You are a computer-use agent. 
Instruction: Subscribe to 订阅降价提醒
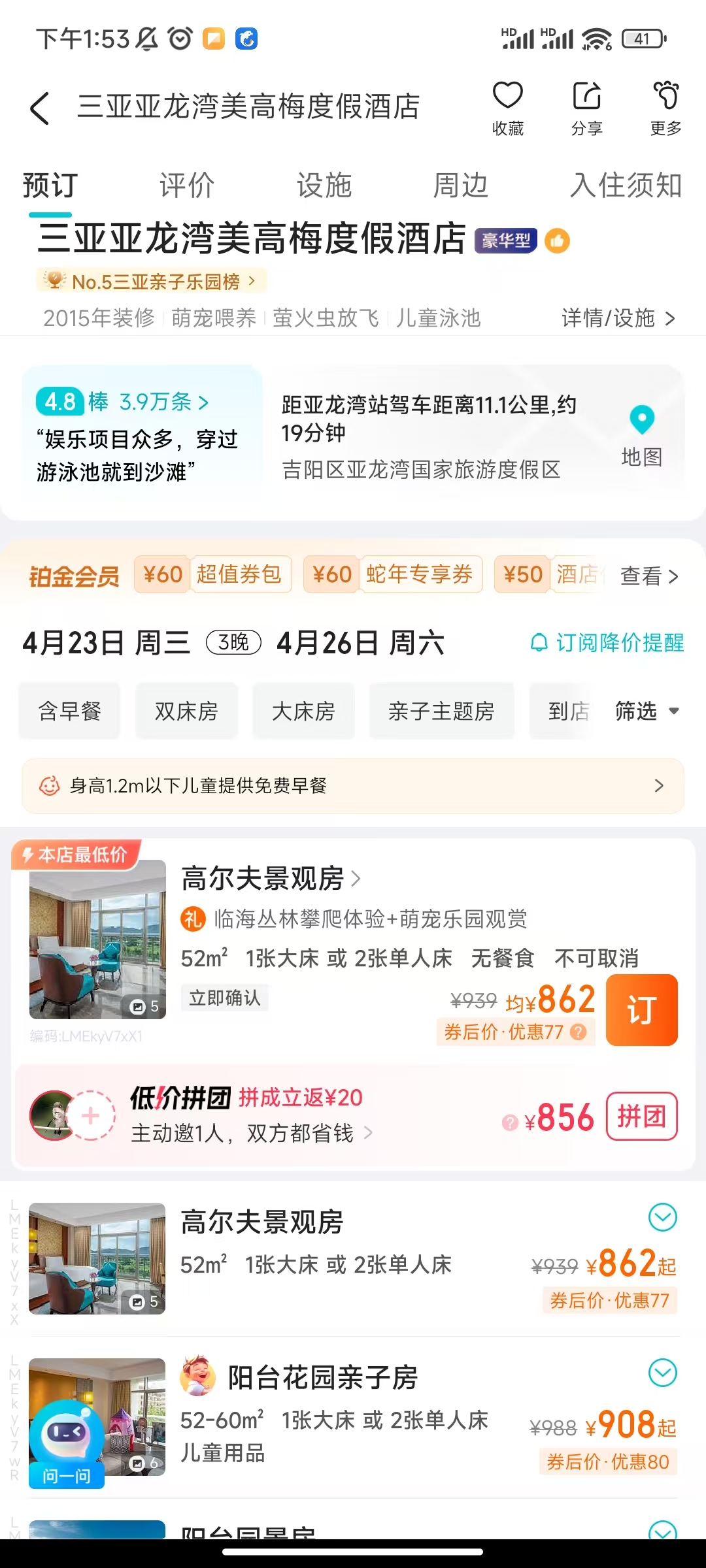click(x=607, y=643)
